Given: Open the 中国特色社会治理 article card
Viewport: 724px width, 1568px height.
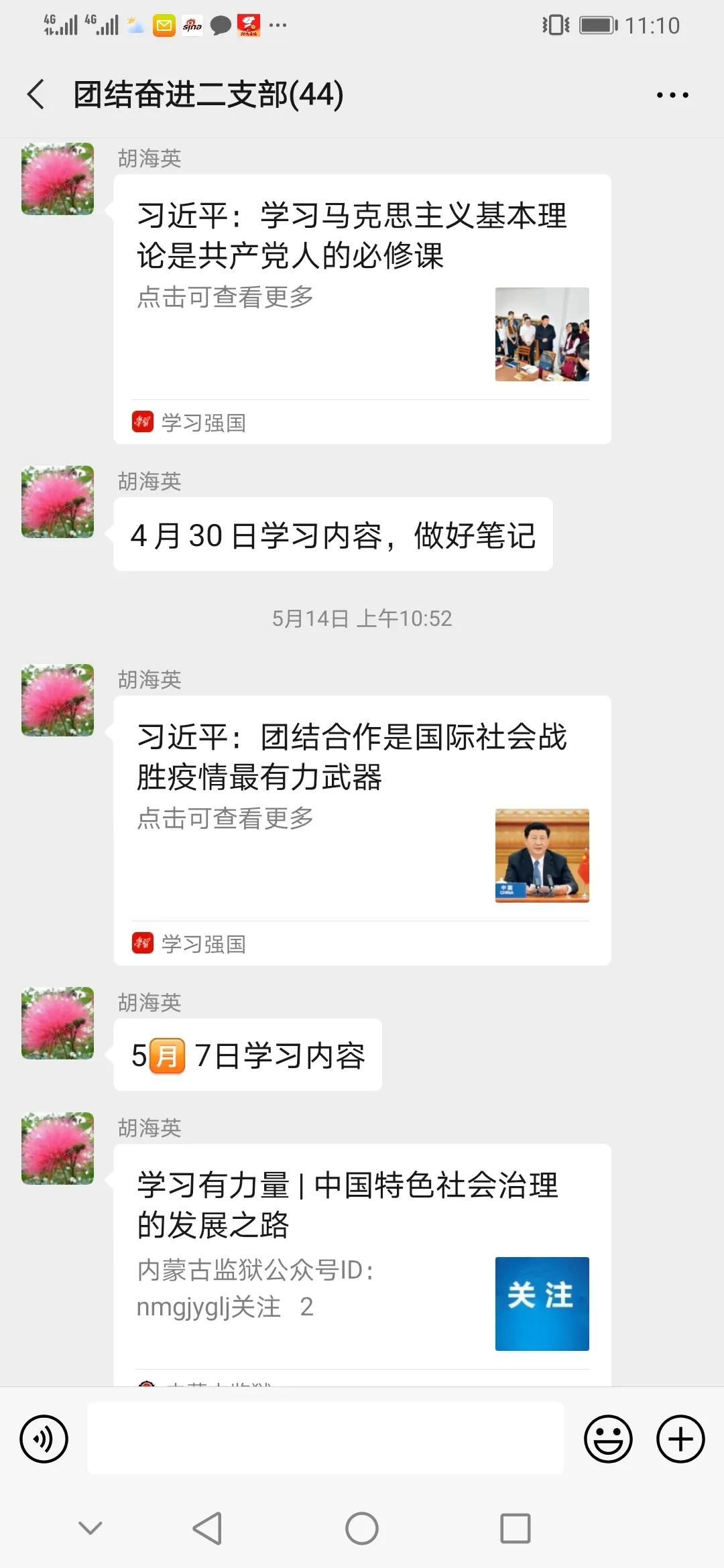Looking at the screenshot, I should pos(362,1240).
